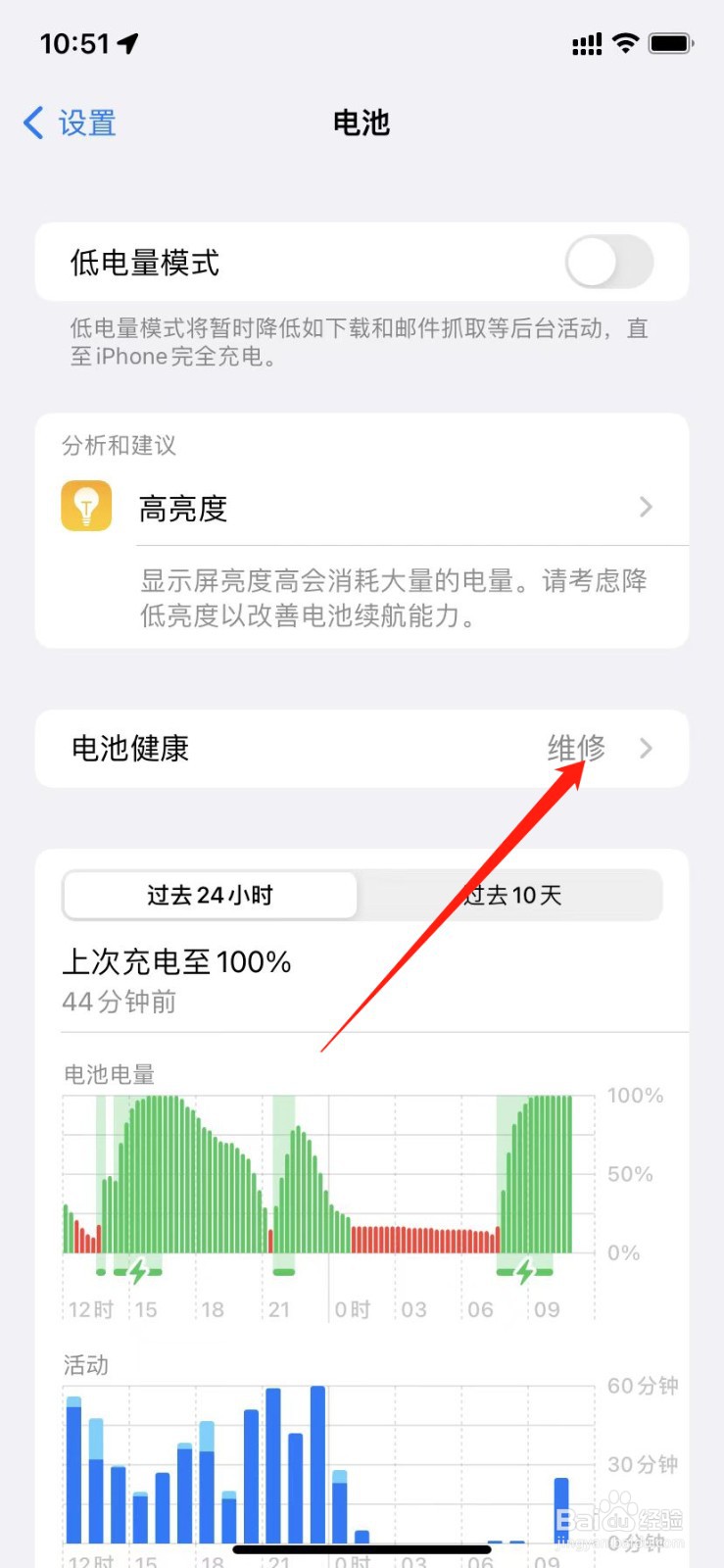Tap the location services arrow beside 10:51
724x1568 pixels.
(128, 41)
